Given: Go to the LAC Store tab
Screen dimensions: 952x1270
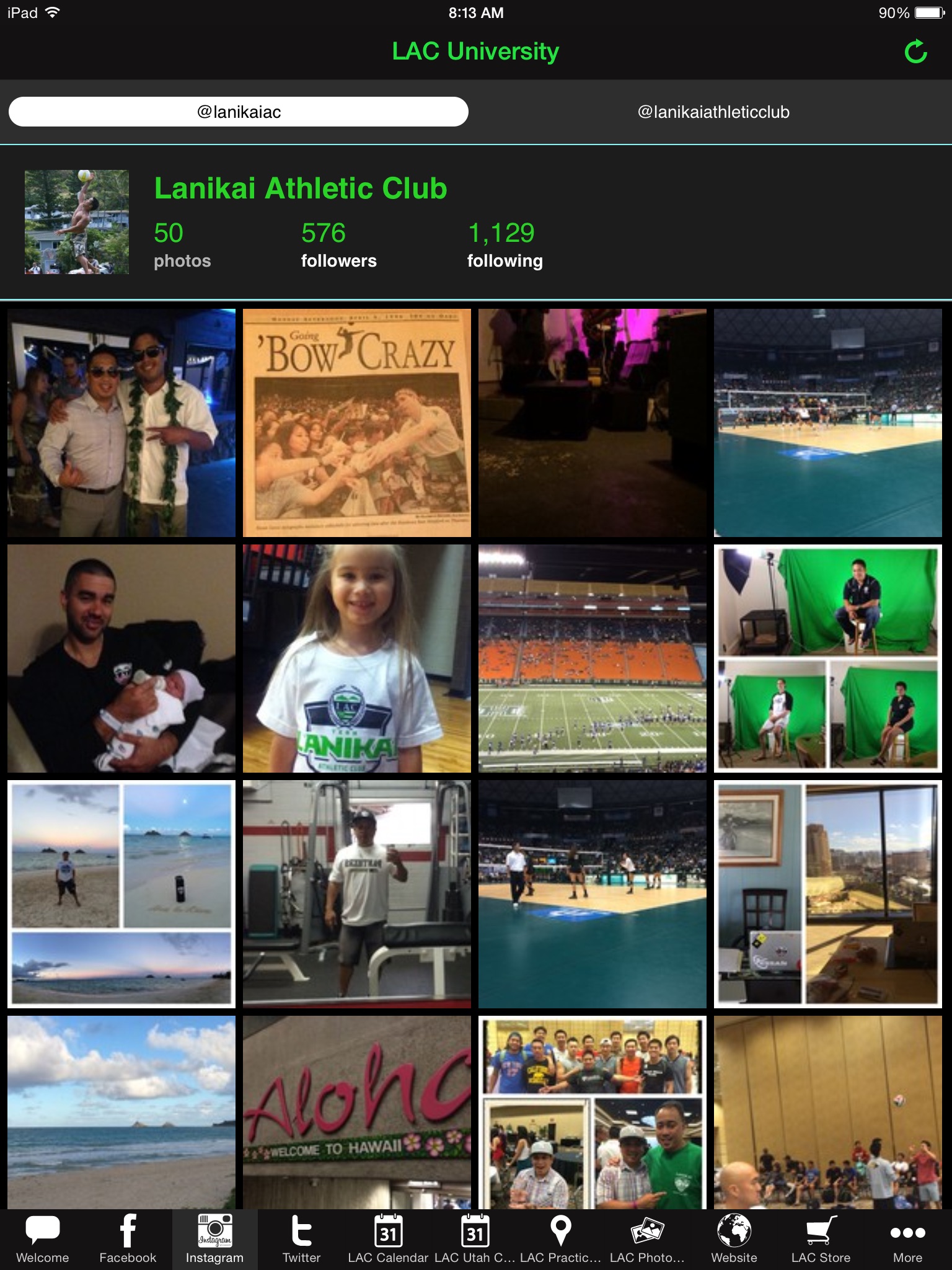Looking at the screenshot, I should tap(821, 1239).
